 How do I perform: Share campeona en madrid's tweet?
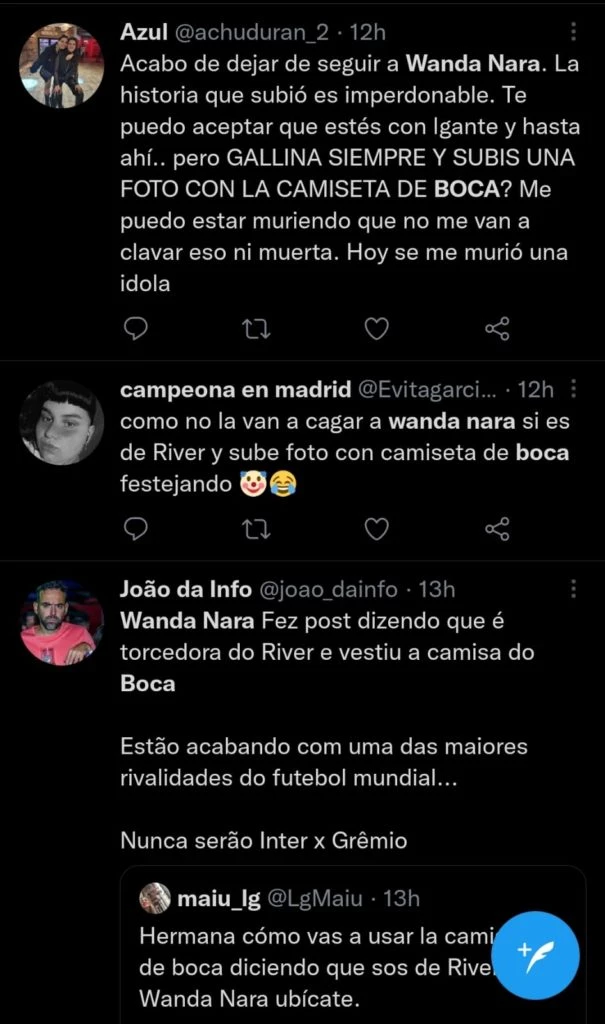497,528
